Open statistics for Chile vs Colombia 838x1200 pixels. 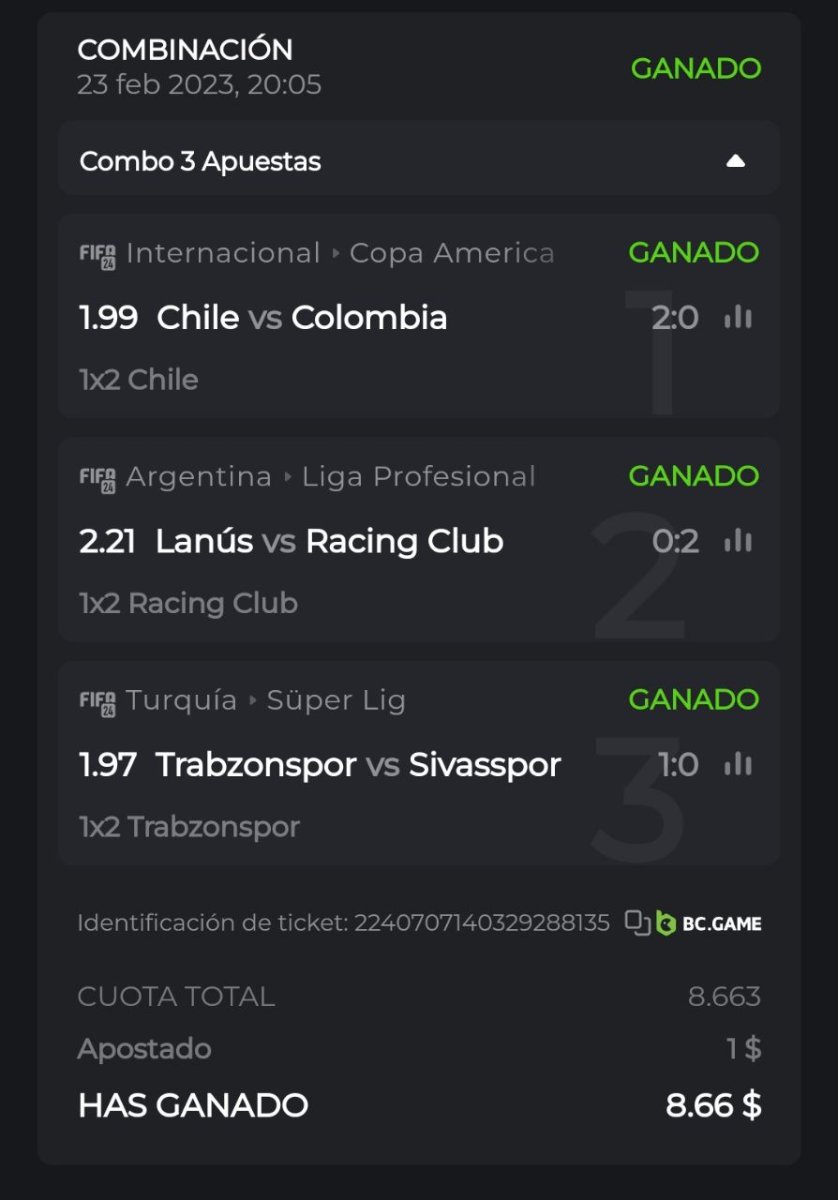coord(738,318)
